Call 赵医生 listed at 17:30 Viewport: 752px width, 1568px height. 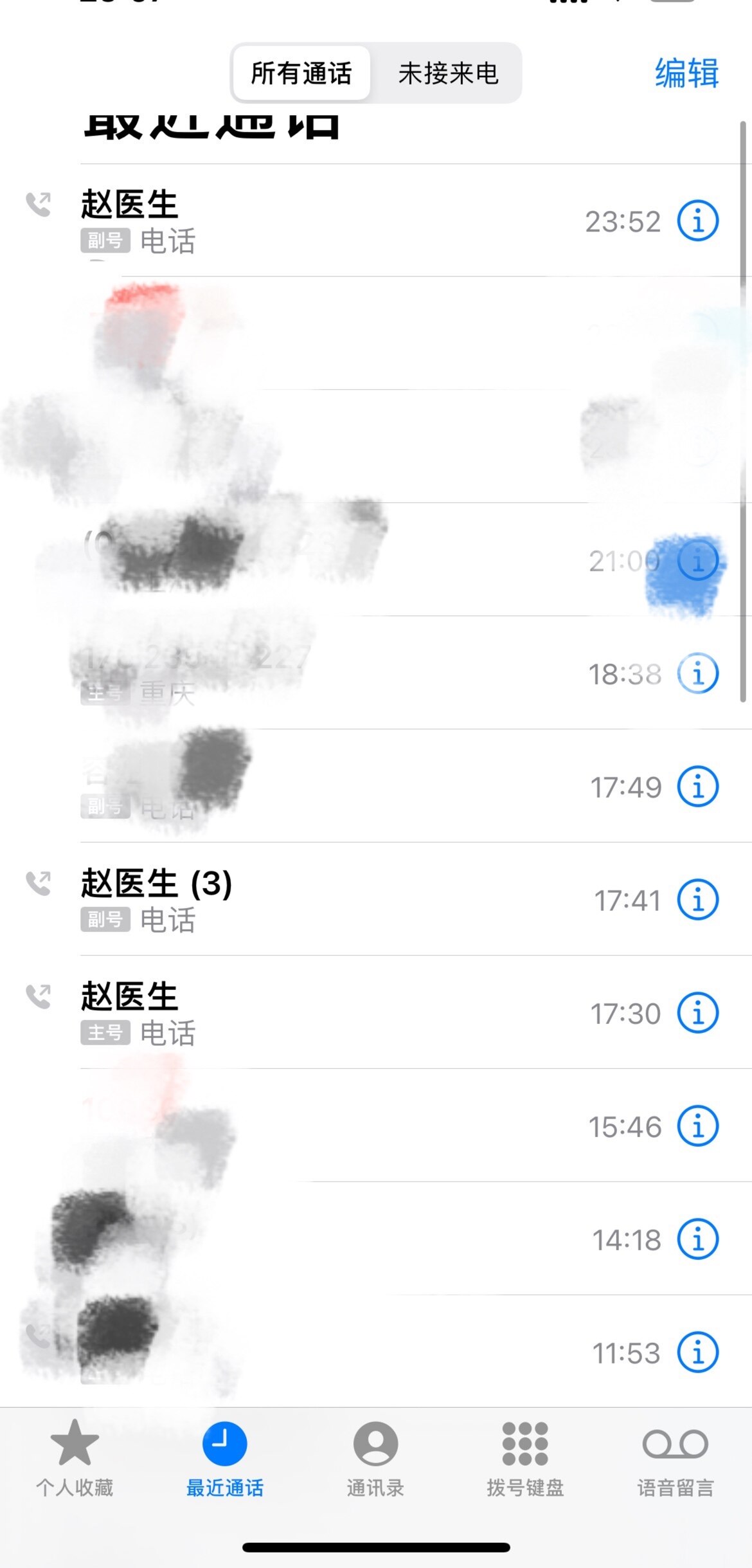coord(321,1013)
